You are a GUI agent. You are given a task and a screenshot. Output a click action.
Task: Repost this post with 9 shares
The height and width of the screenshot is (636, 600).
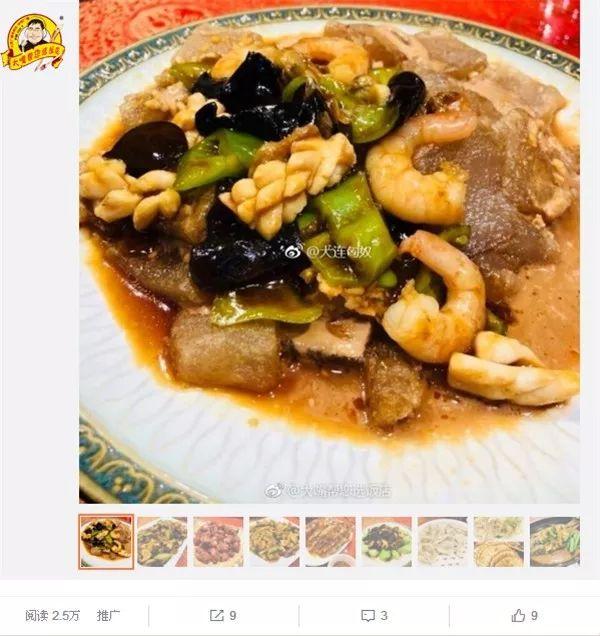coord(223,615)
